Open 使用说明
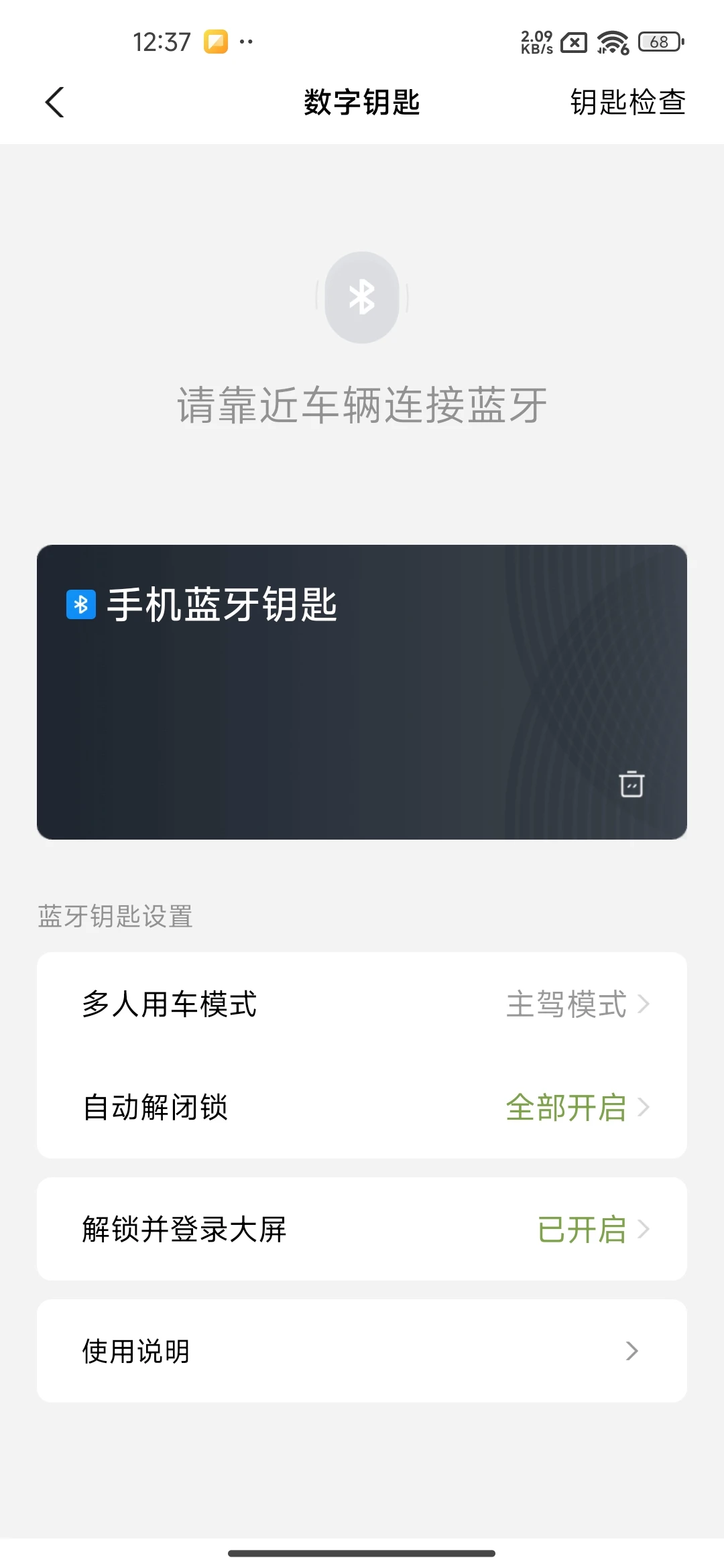Screen dimensions: 724x1568 [362, 1351]
